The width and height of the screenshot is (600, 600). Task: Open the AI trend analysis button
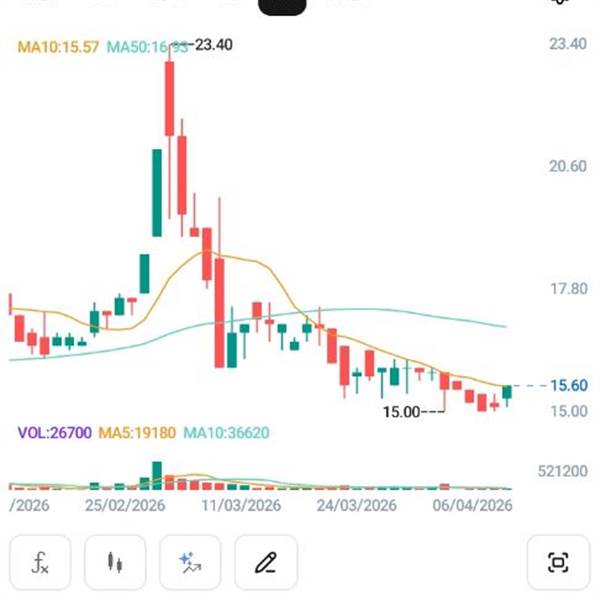coord(190,562)
